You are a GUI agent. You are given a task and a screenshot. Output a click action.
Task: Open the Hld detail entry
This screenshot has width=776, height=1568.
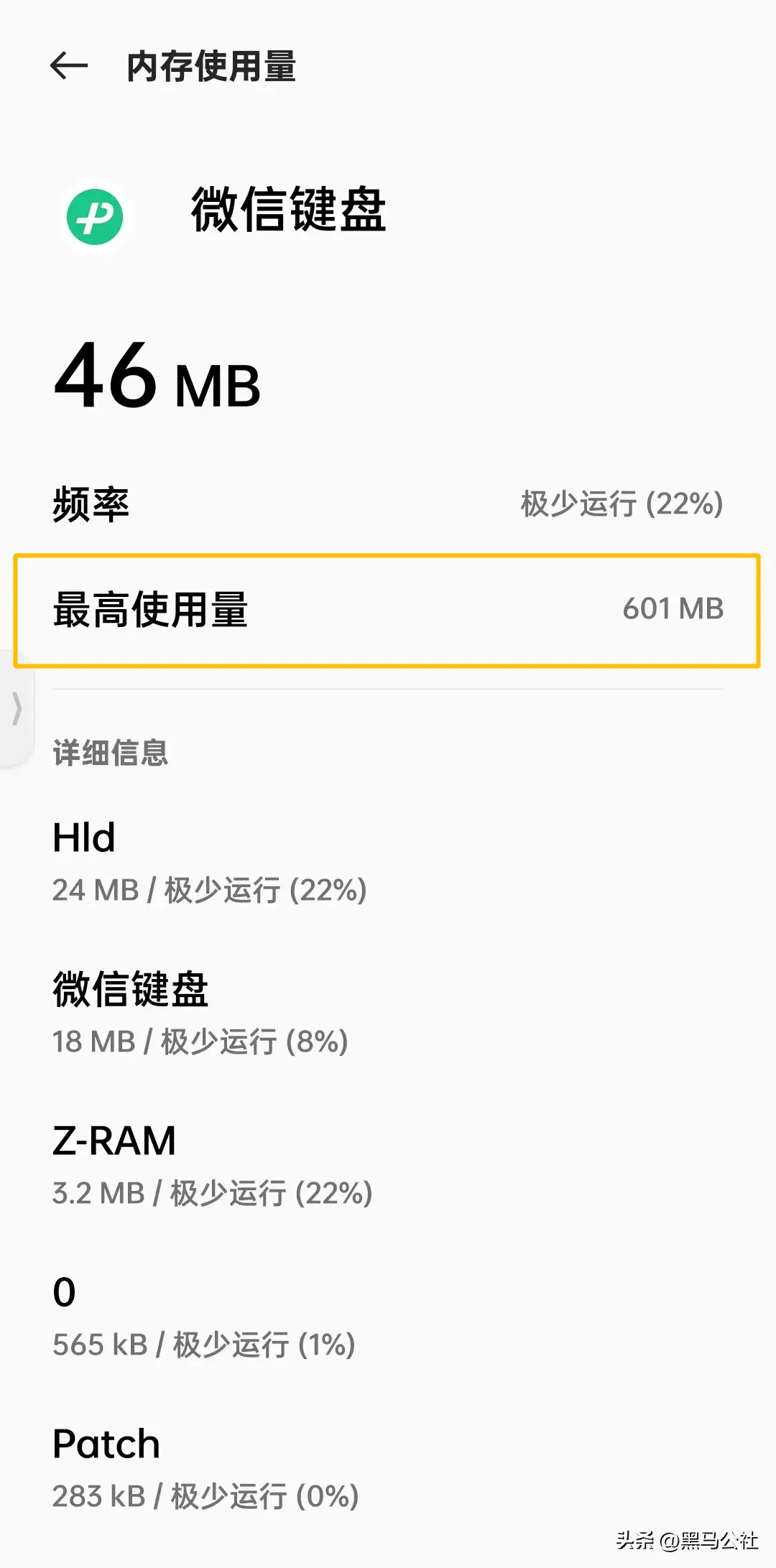click(83, 836)
